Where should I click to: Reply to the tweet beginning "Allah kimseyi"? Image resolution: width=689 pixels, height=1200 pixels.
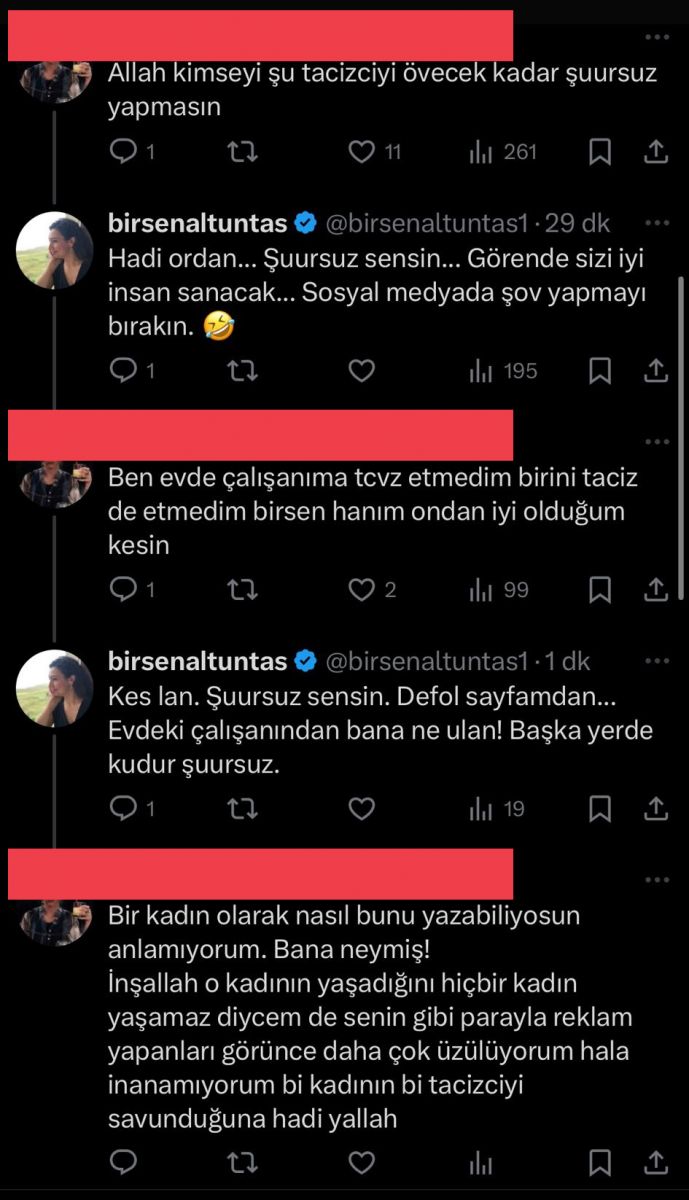[x=123, y=152]
